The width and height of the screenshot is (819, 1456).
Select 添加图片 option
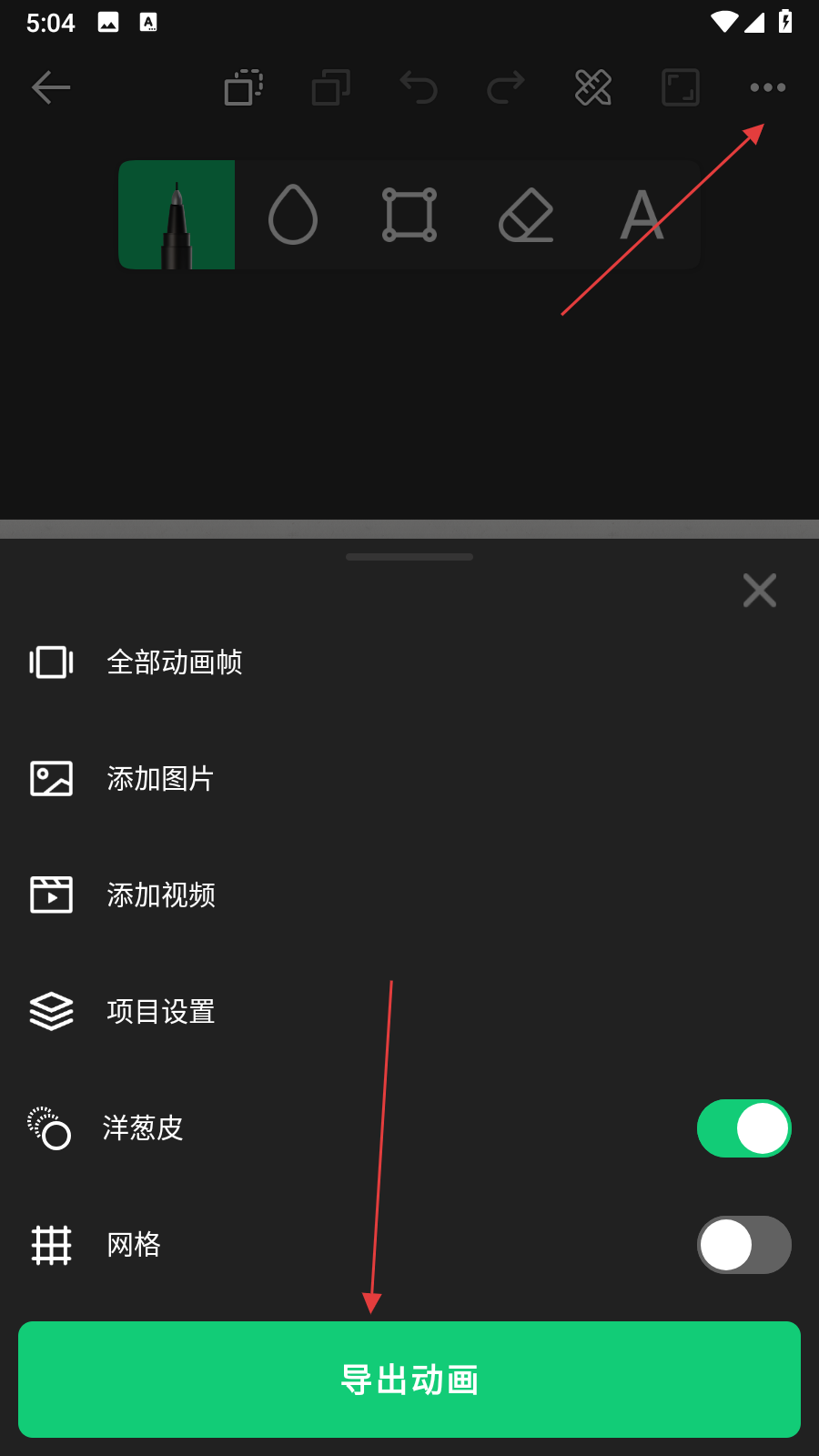click(x=159, y=779)
